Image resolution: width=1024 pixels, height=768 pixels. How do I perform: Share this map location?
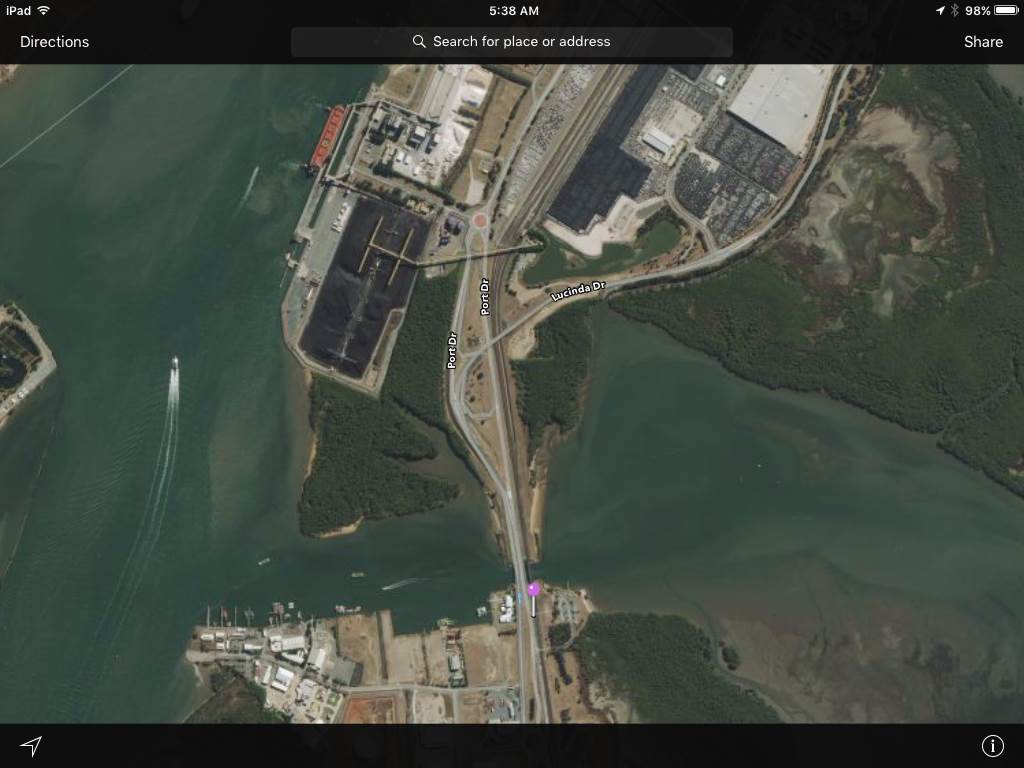983,42
